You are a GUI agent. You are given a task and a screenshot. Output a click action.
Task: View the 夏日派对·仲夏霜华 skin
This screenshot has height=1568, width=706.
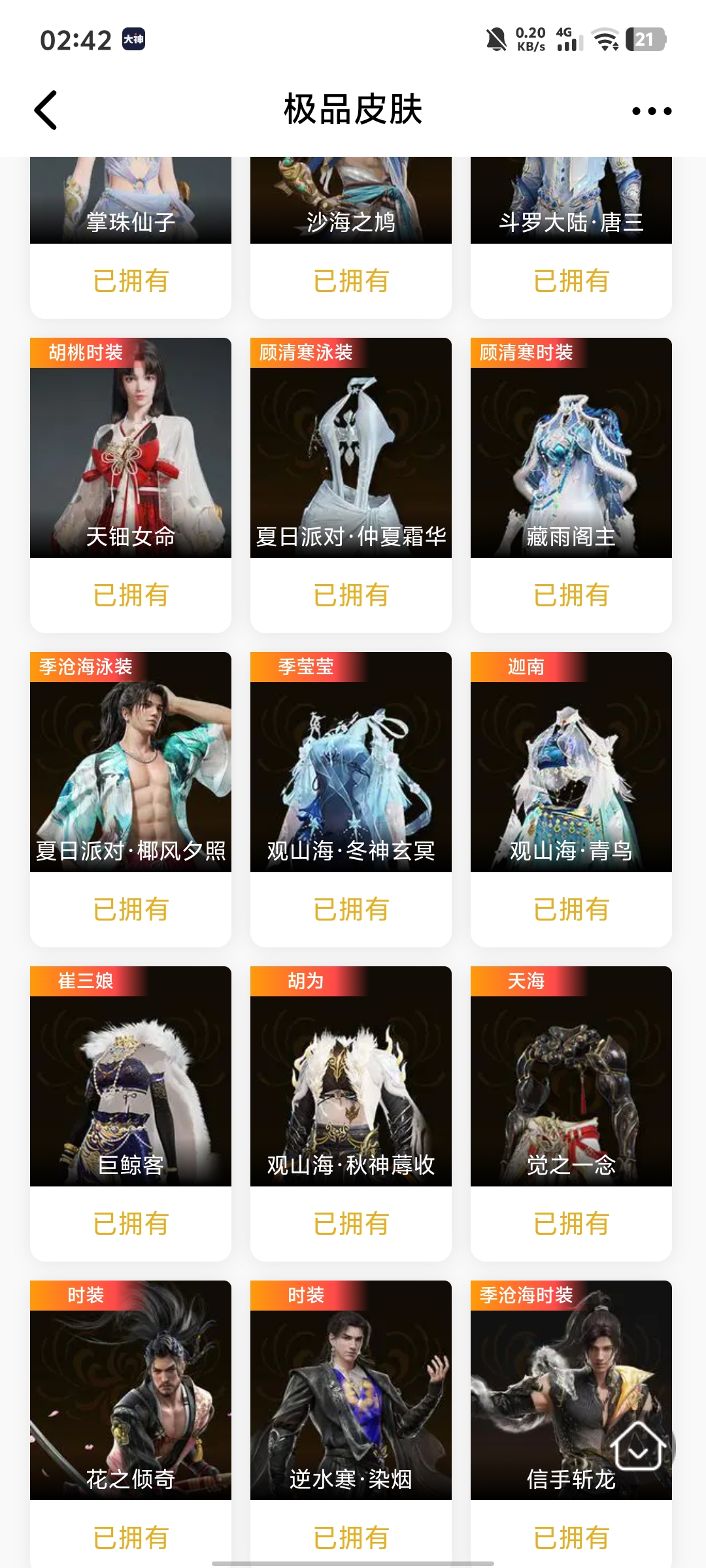(x=351, y=457)
